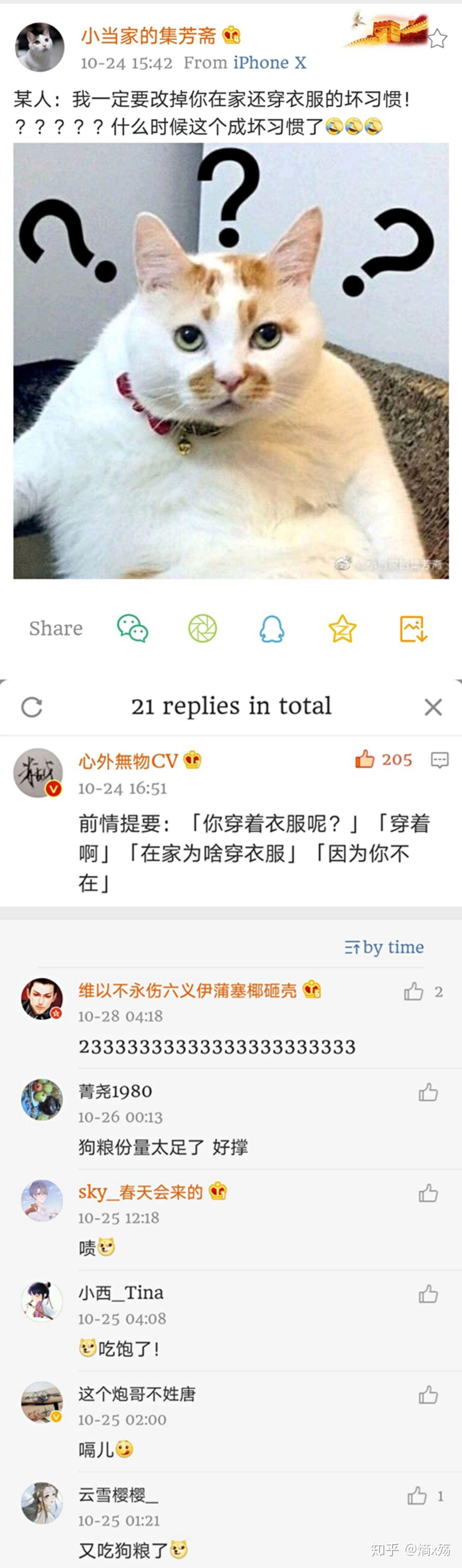Refresh the replies list
462x1568 pixels.
(32, 707)
